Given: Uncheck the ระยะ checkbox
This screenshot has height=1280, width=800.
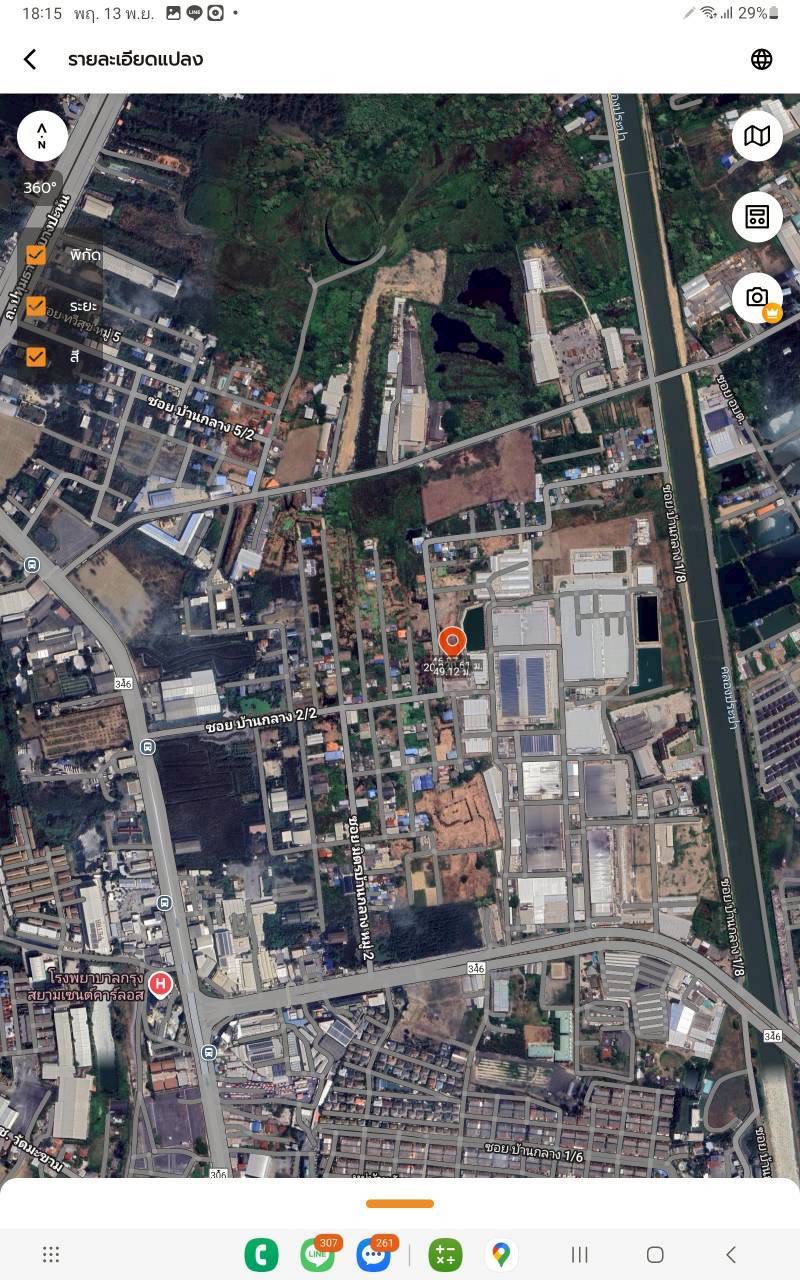Looking at the screenshot, I should point(36,306).
